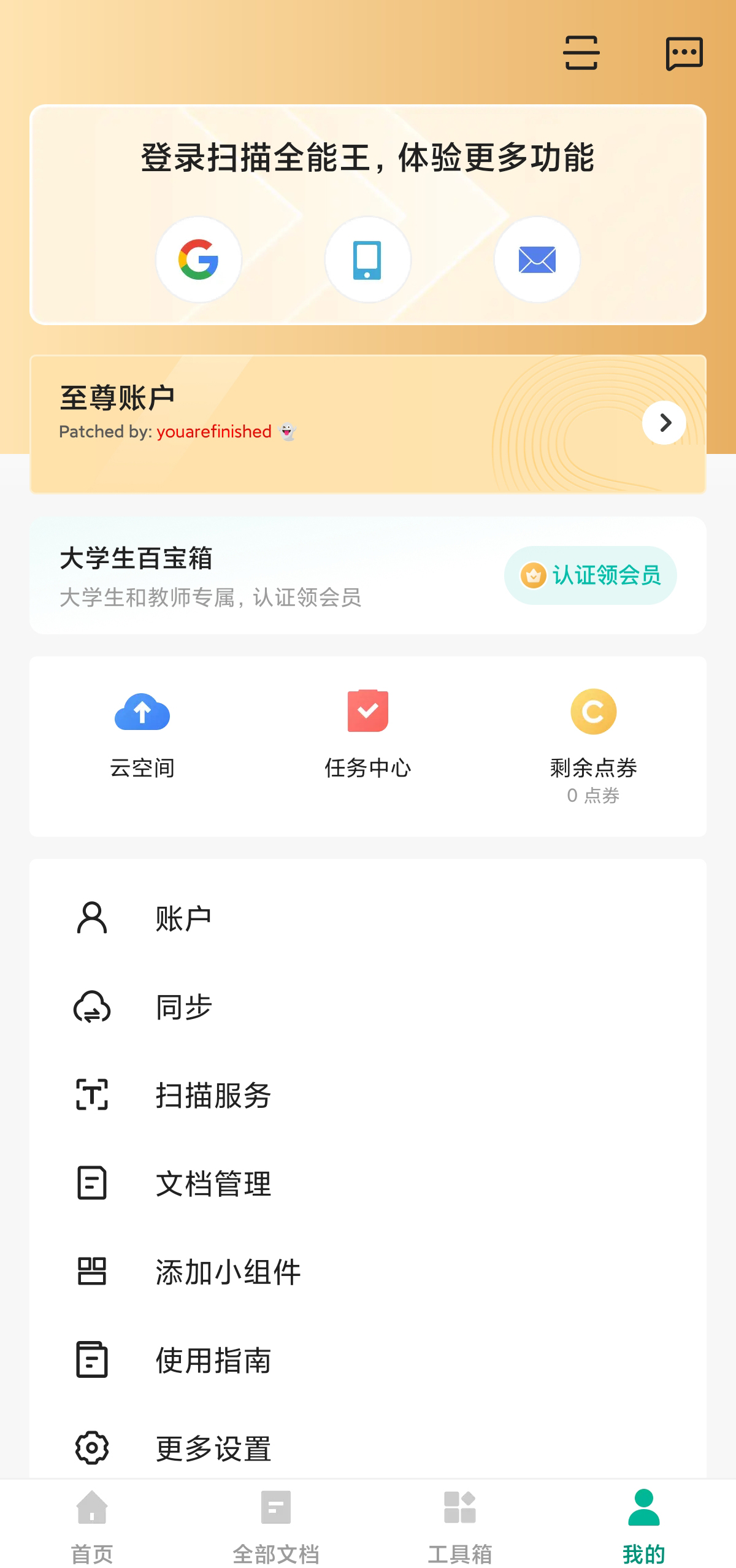
Task: Open the messages chat bubble icon
Action: point(684,54)
